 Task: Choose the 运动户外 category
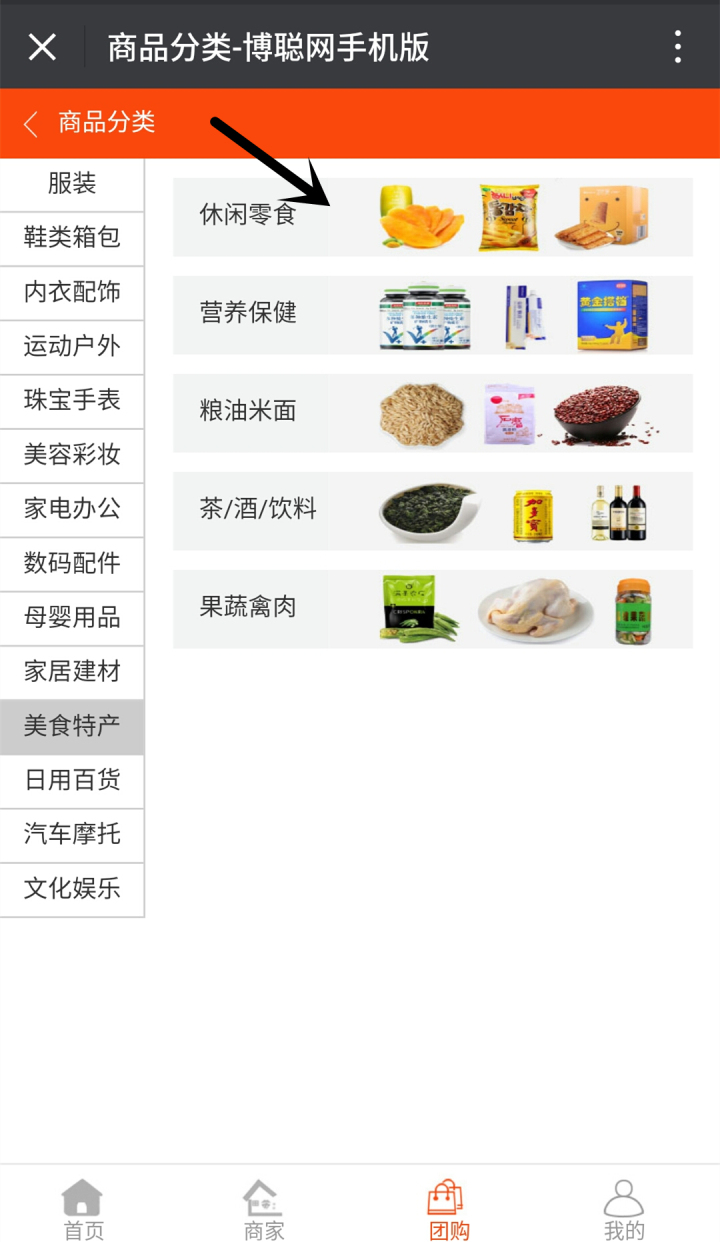coord(72,347)
